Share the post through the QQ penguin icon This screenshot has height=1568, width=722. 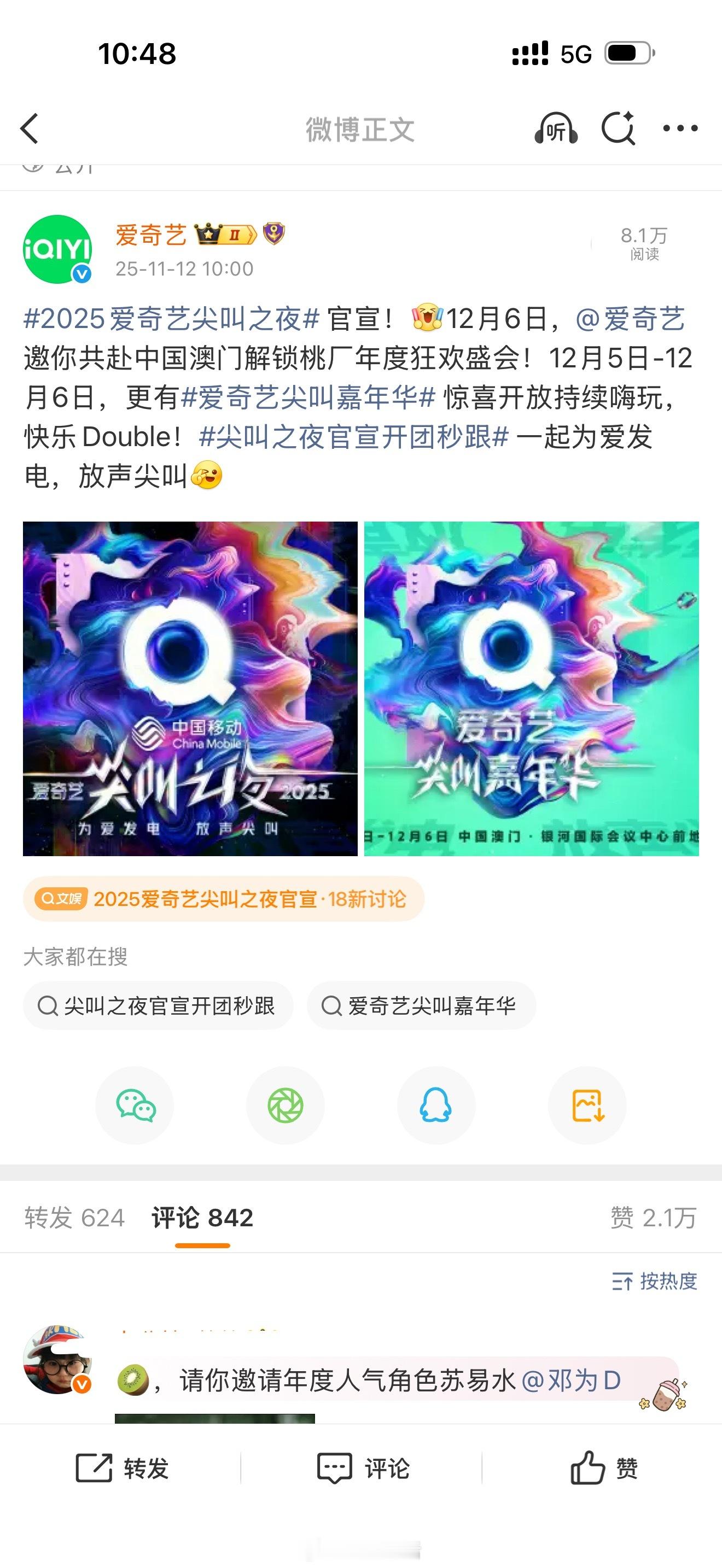[436, 1104]
